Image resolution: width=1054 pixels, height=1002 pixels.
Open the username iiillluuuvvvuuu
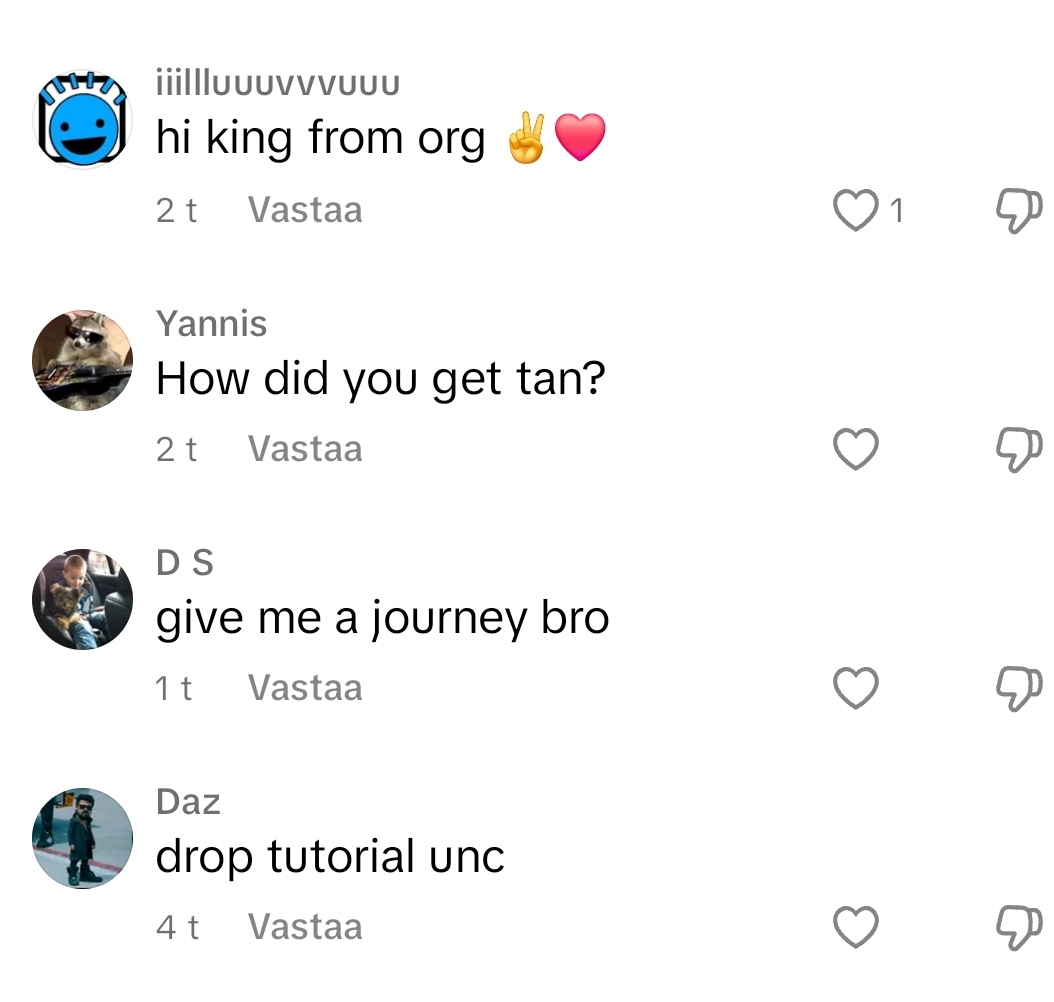pos(278,83)
